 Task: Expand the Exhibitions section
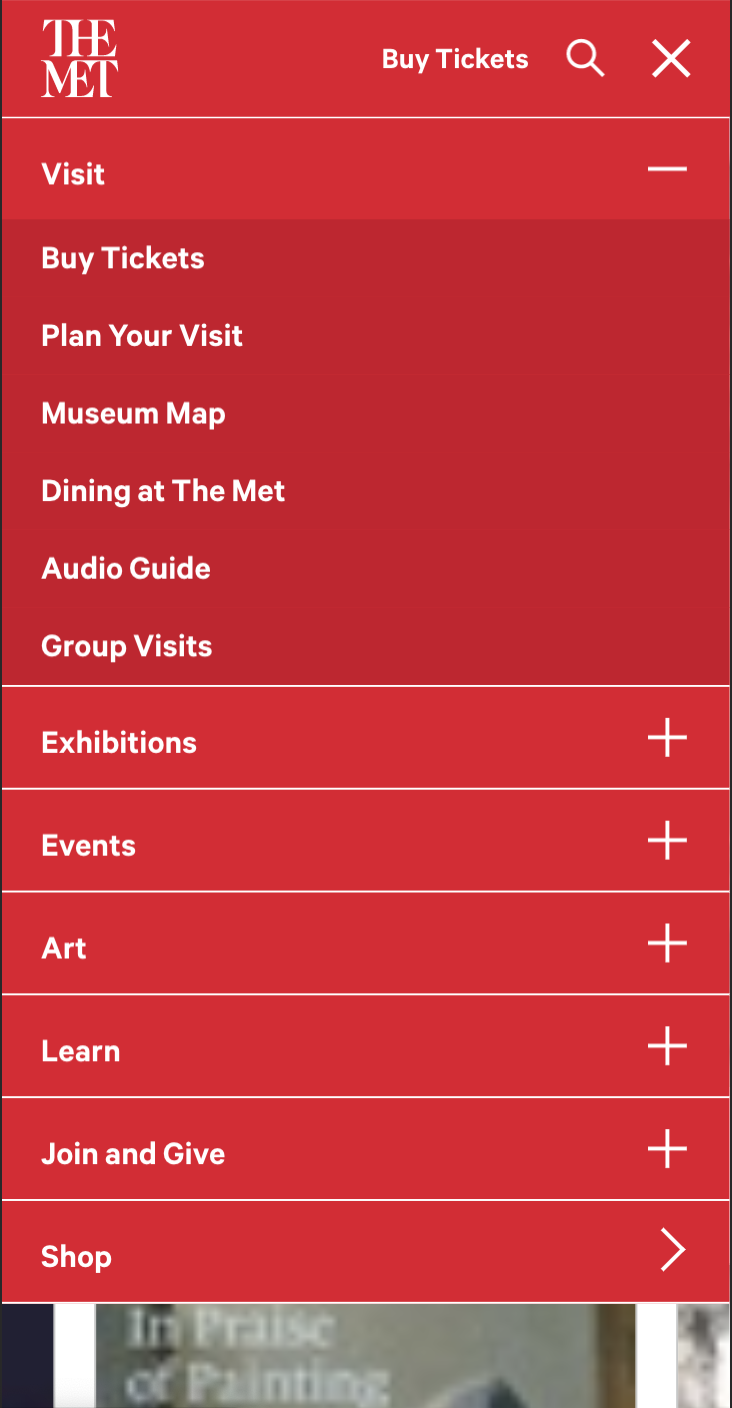(667, 739)
